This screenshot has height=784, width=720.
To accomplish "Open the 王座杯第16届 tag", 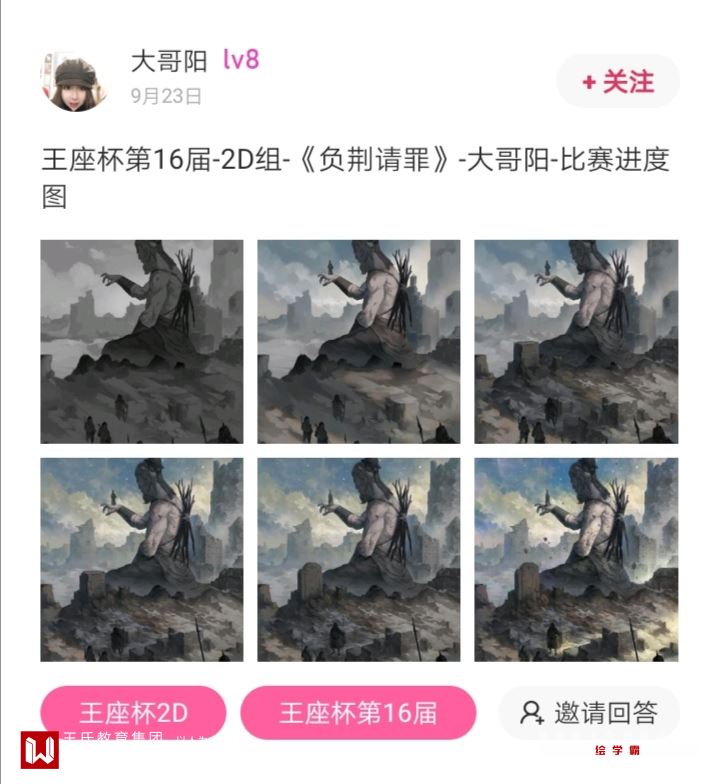I will pyautogui.click(x=358, y=713).
